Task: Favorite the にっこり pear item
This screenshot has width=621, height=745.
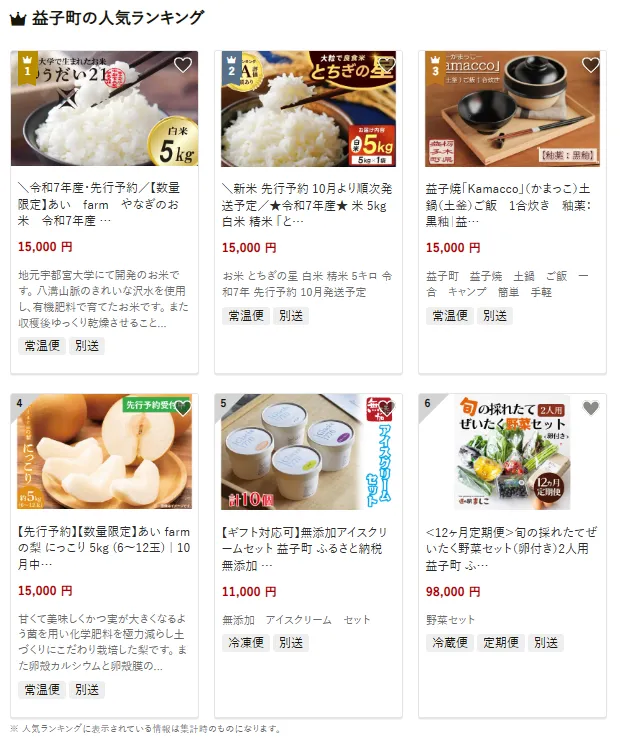Action: (182, 408)
